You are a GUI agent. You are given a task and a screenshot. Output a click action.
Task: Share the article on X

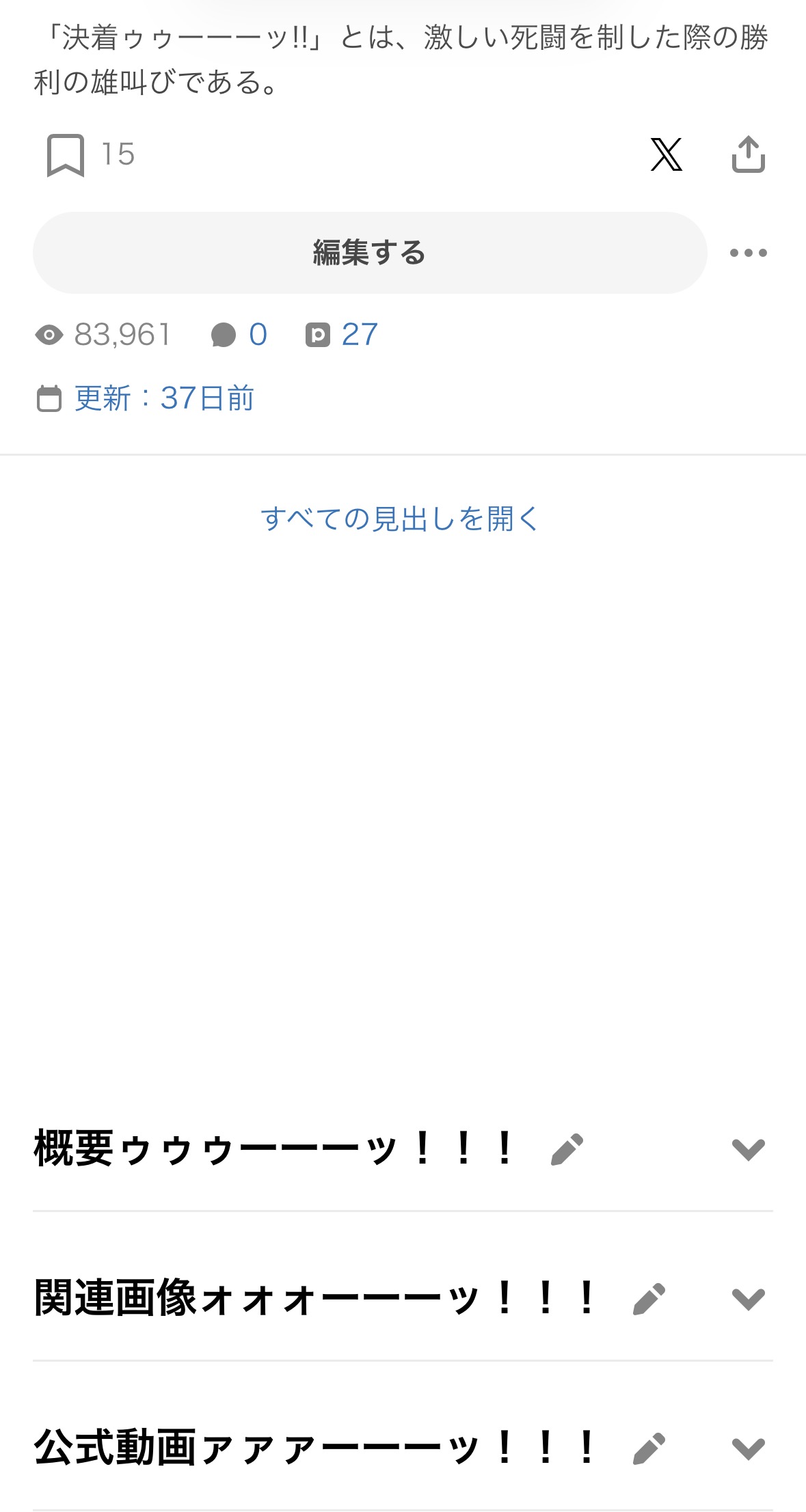(x=666, y=154)
